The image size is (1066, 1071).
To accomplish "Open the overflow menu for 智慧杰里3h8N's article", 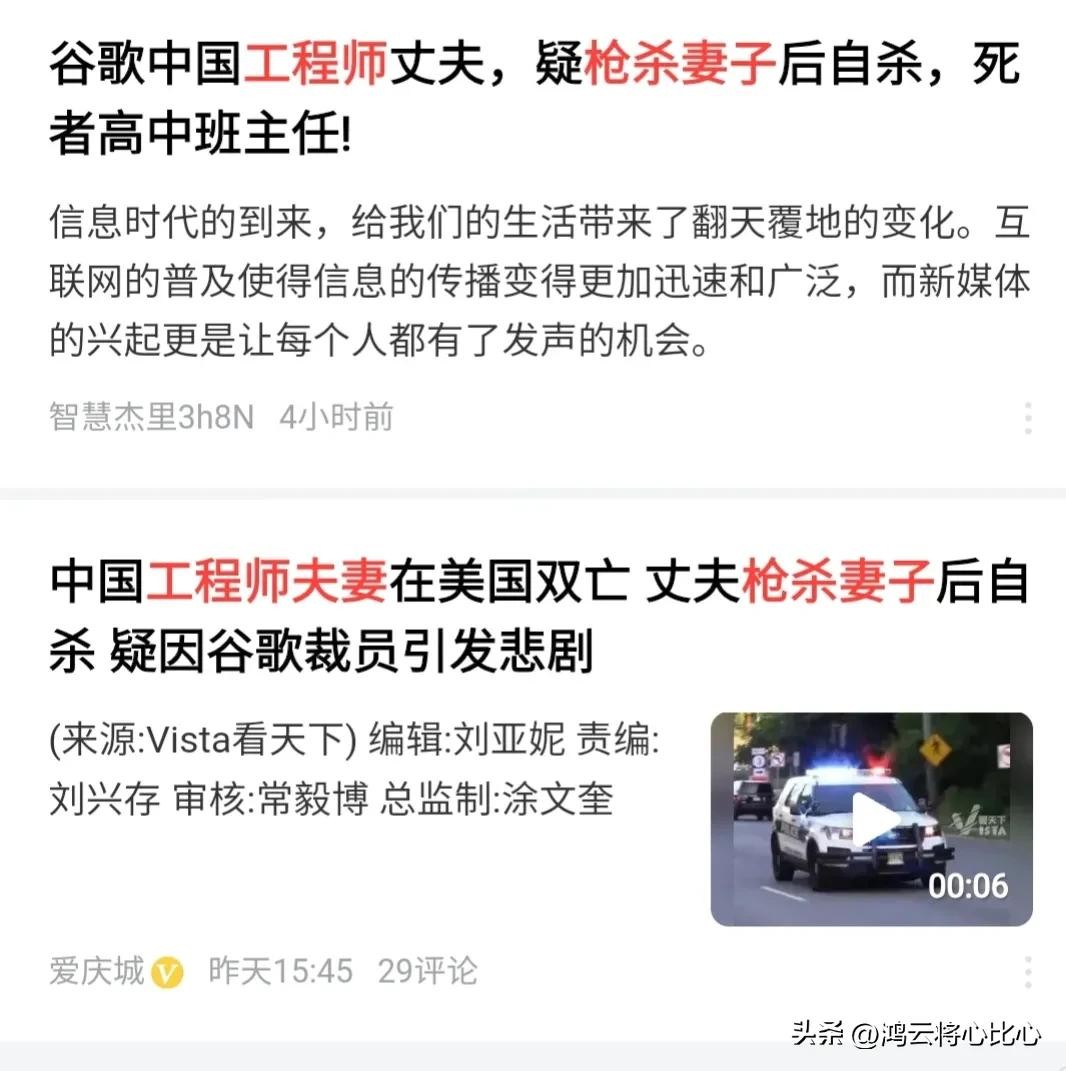I will pos(1028,418).
